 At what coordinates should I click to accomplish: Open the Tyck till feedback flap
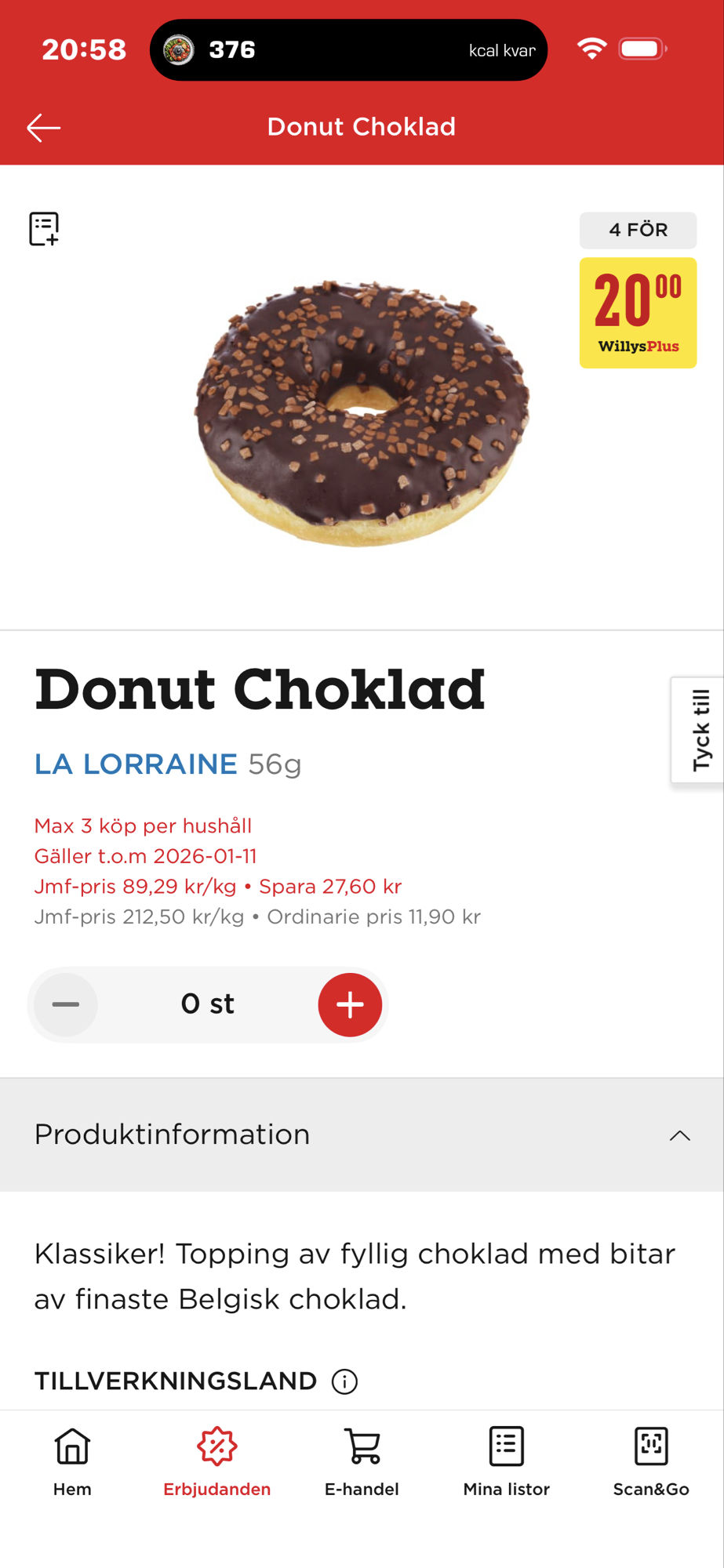pos(700,729)
